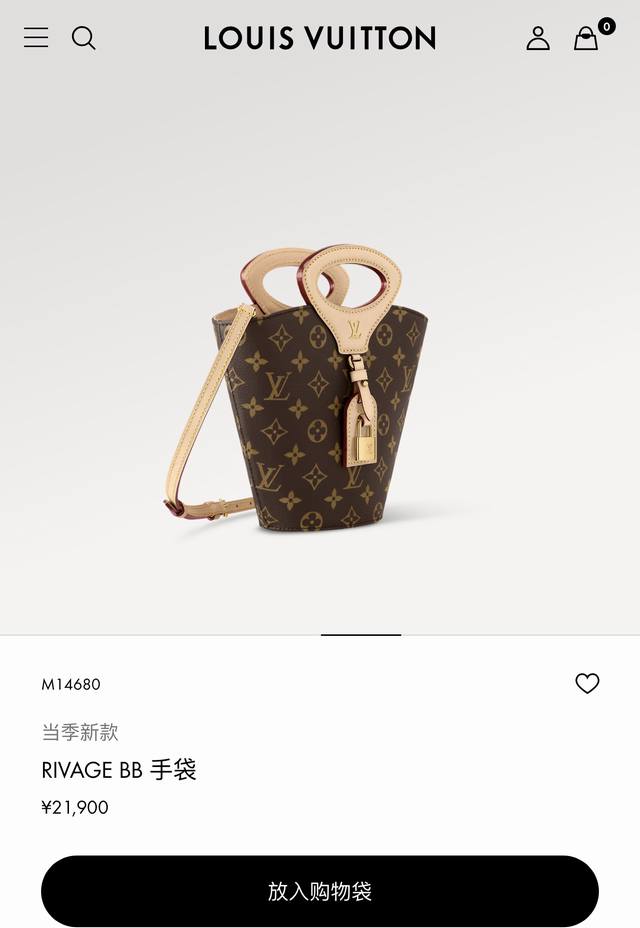640x928 pixels.
Task: Open the account profile icon
Action: pos(538,38)
